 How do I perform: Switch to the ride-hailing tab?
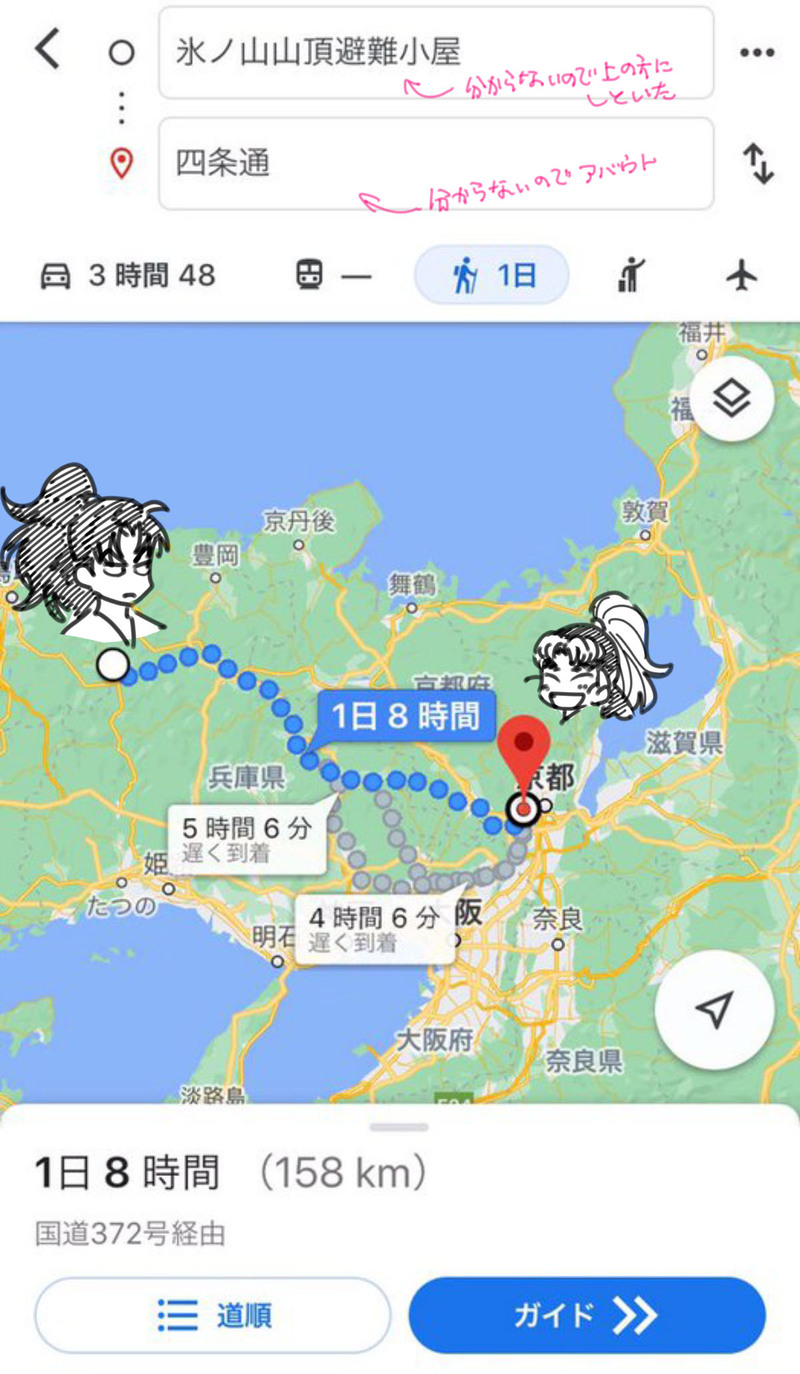coord(632,275)
